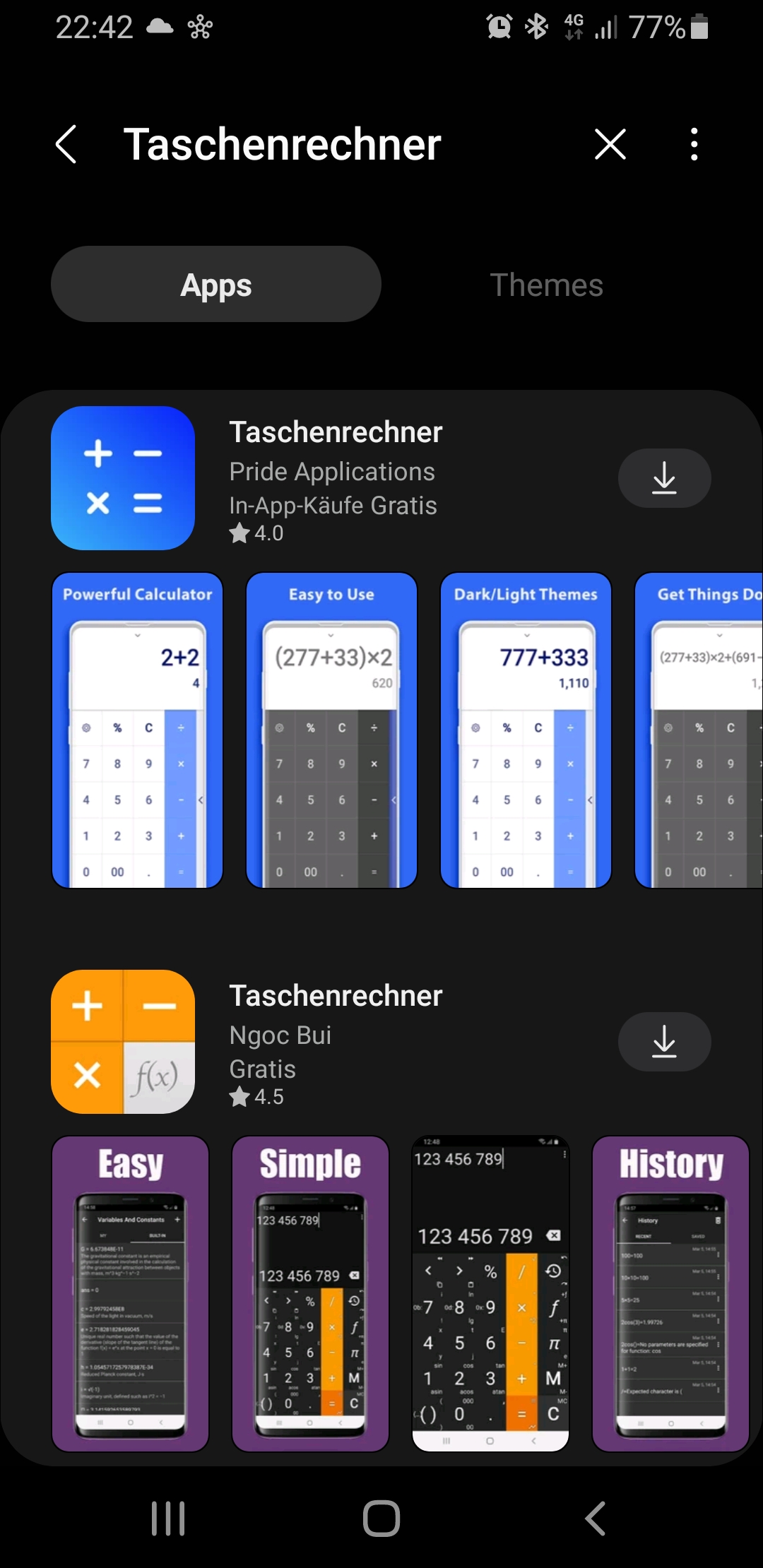This screenshot has width=763, height=1568.
Task: Open the three-dot overflow menu
Action: click(x=694, y=145)
